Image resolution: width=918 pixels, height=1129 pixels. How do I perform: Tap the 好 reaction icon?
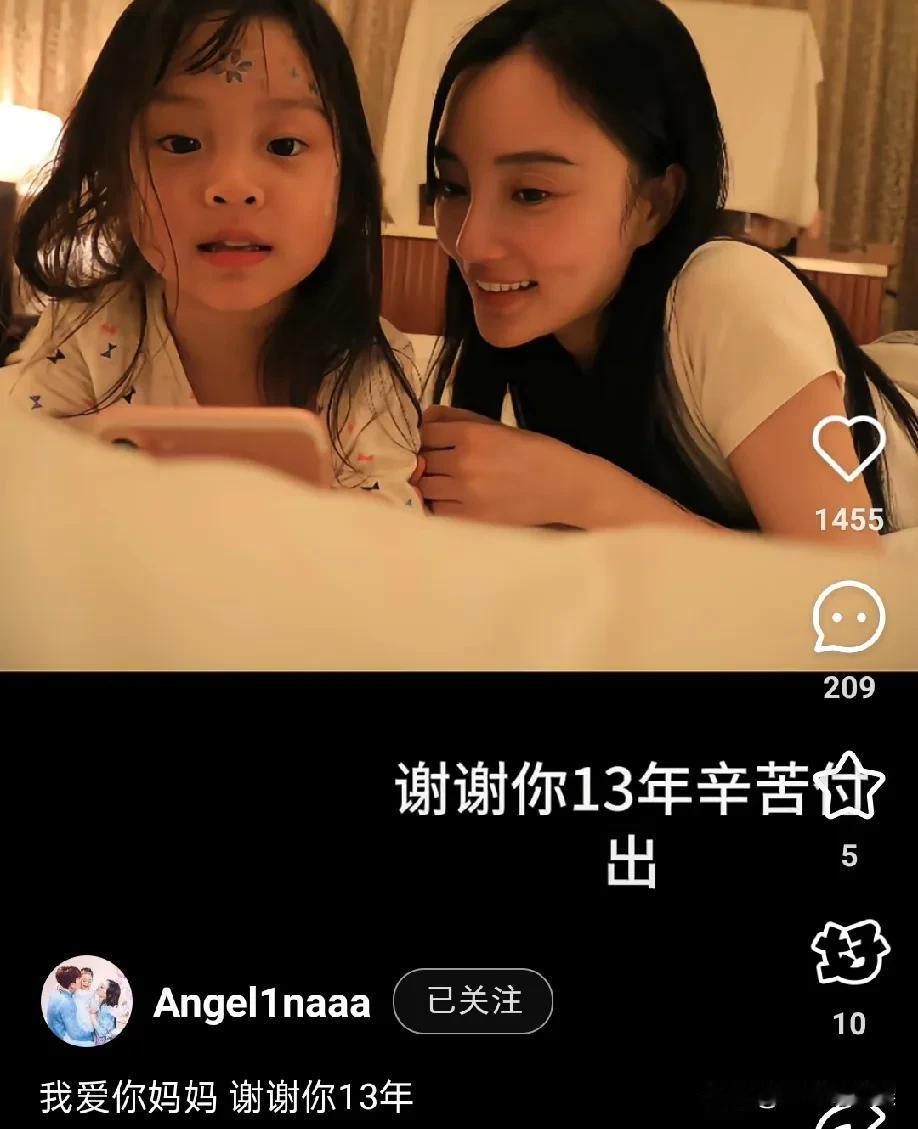[x=849, y=953]
